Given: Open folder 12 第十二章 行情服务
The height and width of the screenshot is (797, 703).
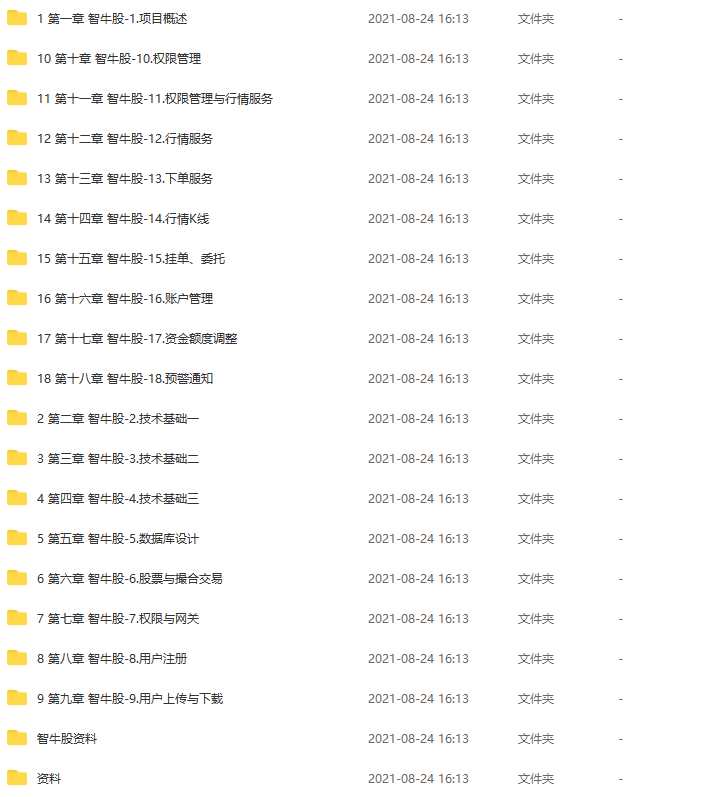Looking at the screenshot, I should (x=125, y=139).
